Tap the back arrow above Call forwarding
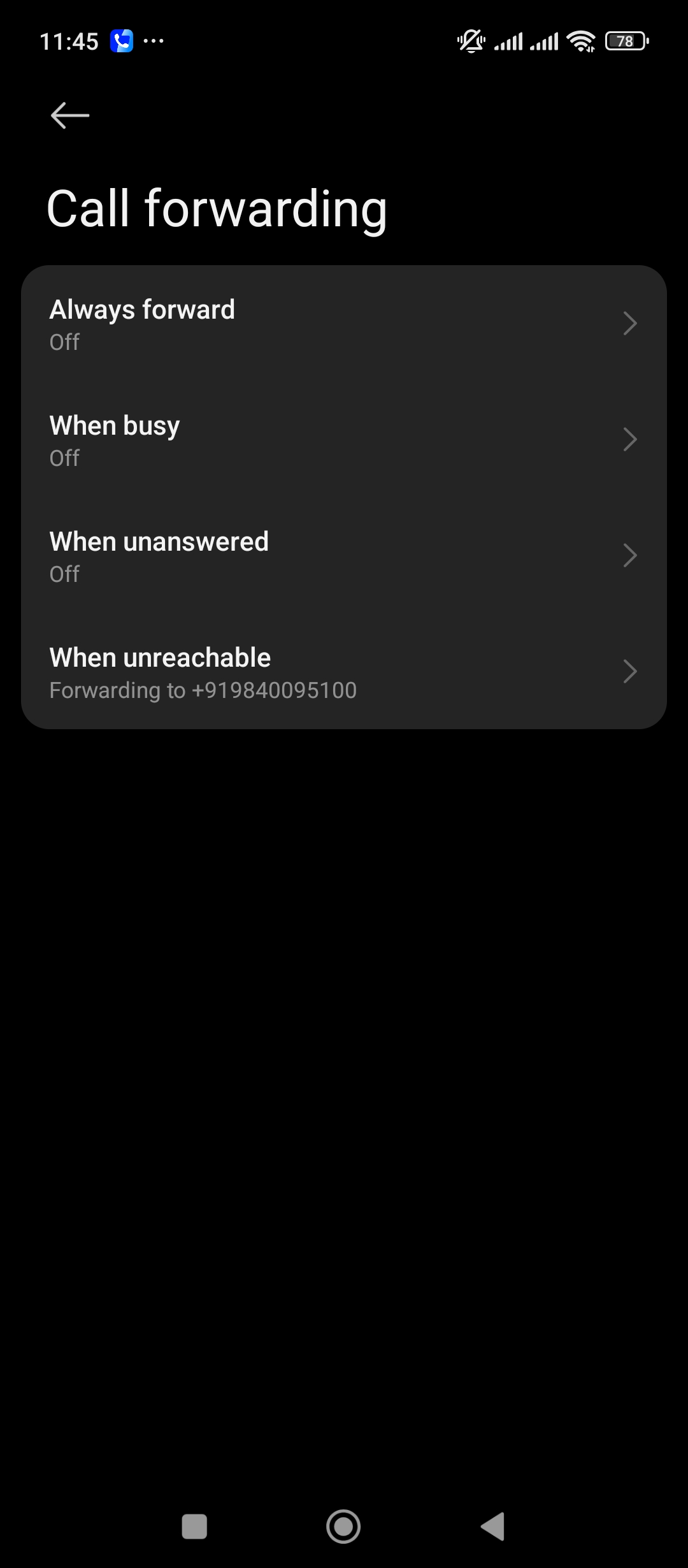The height and width of the screenshot is (1568, 688). click(x=70, y=115)
